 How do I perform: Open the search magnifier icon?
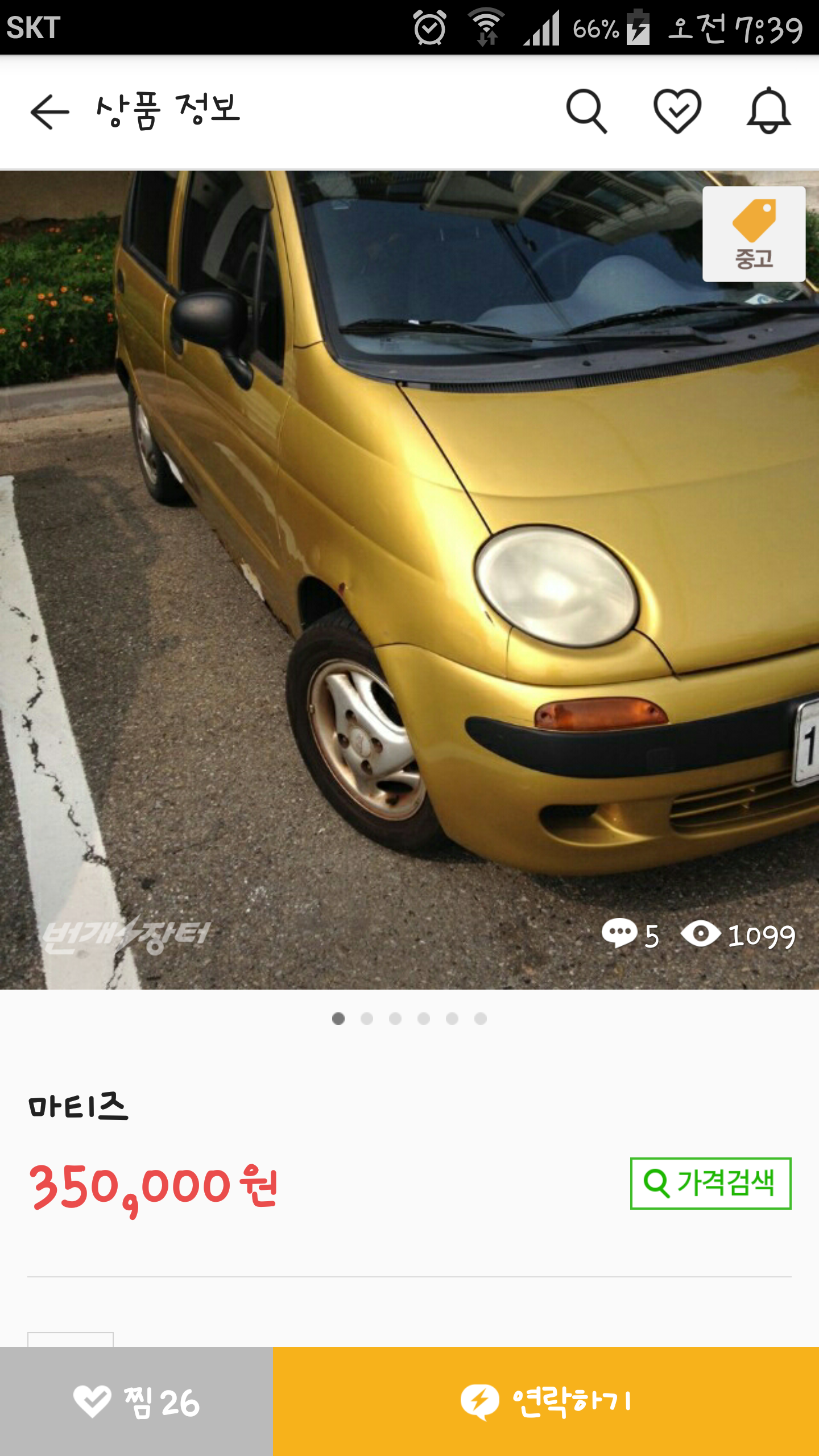pos(586,111)
